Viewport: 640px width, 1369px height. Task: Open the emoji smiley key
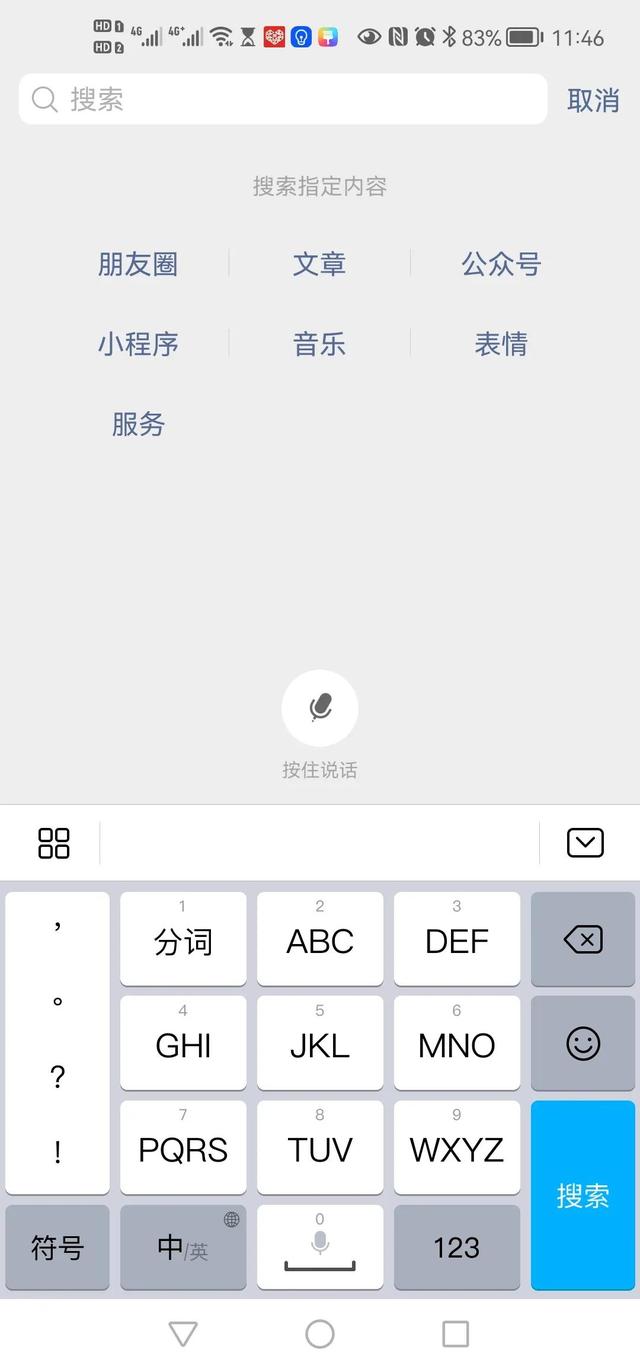(x=583, y=1043)
